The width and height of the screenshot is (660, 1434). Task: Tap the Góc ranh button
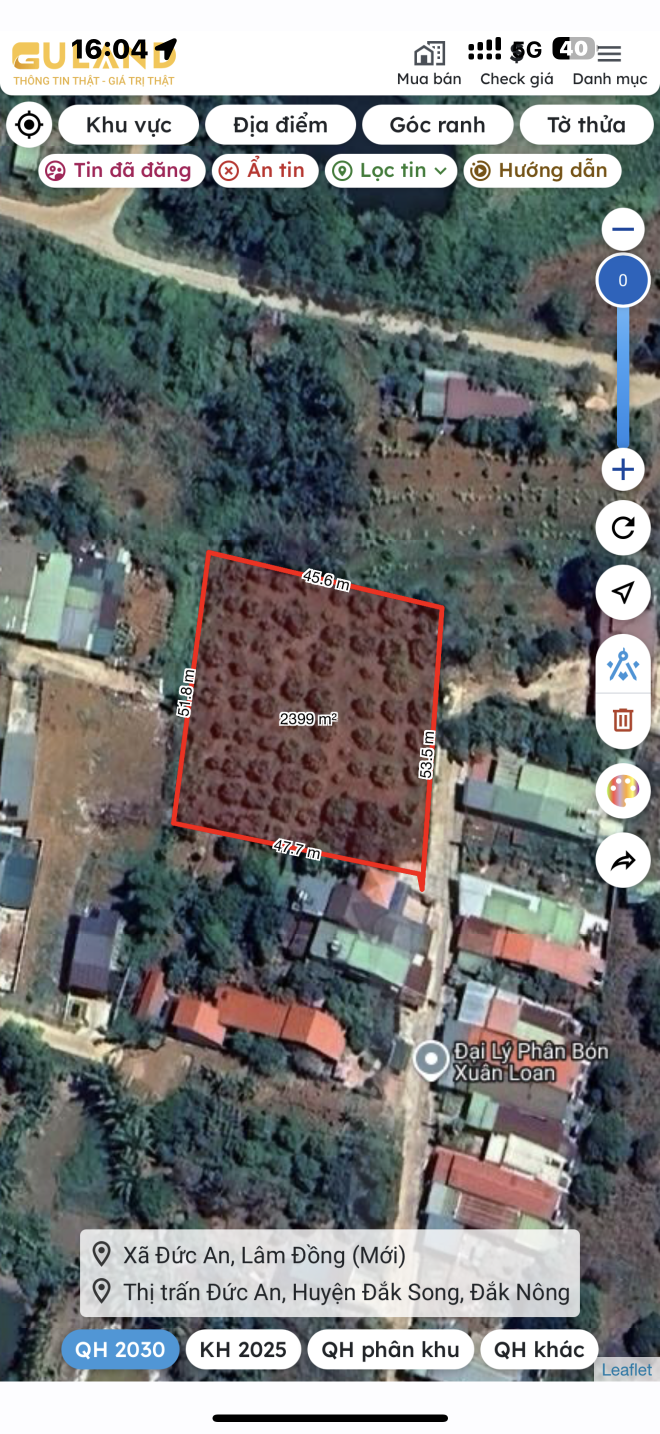click(437, 125)
